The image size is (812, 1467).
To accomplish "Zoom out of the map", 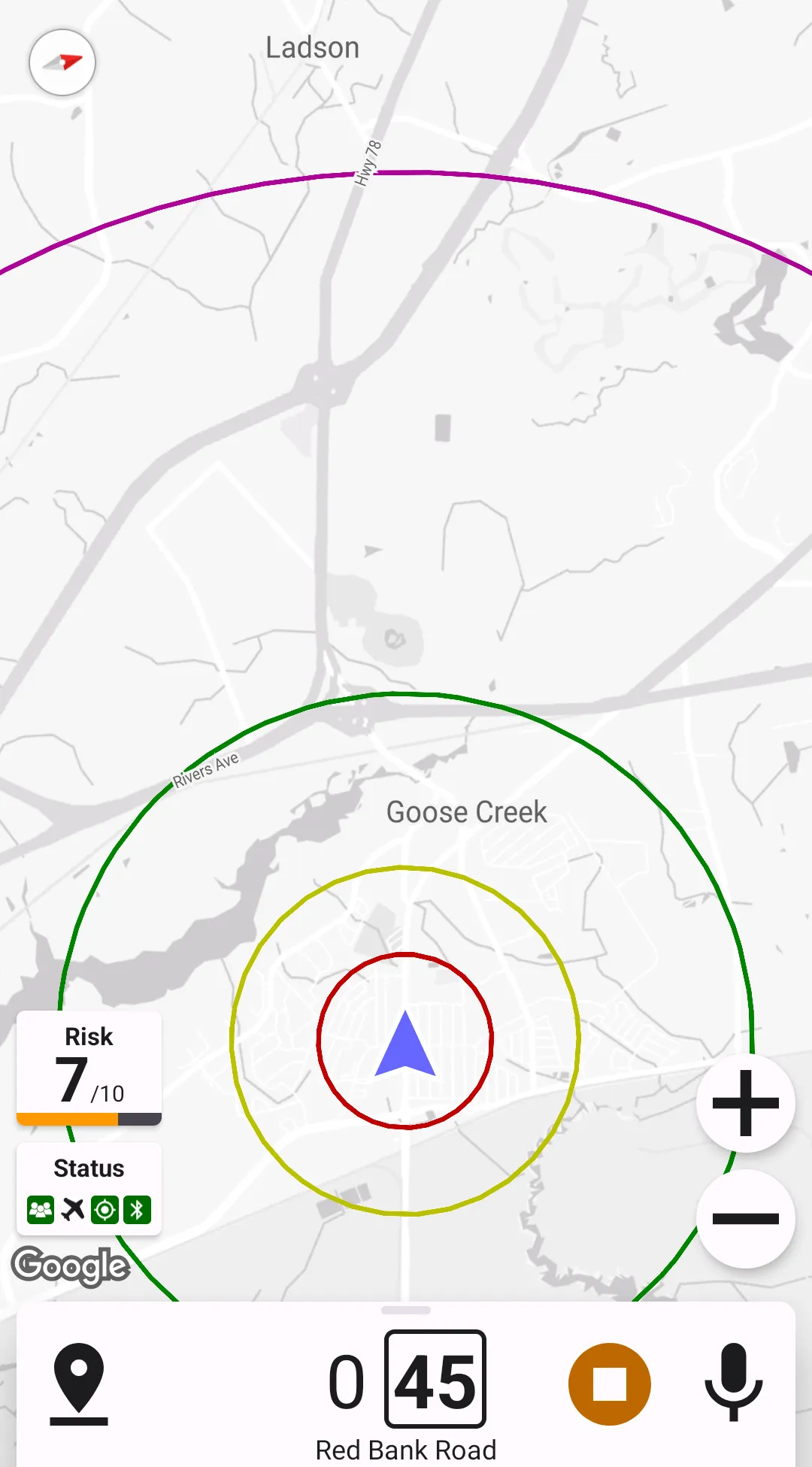I will pos(745,1219).
